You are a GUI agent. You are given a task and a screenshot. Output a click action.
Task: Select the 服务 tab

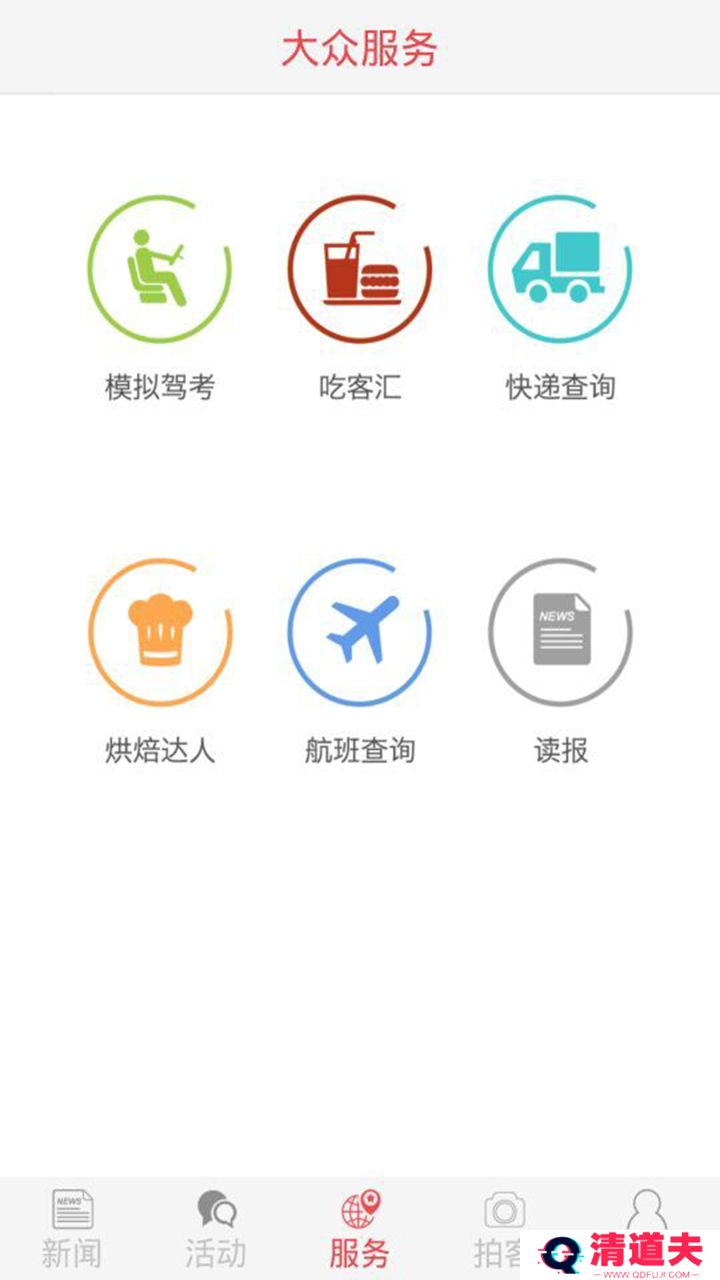360,1229
